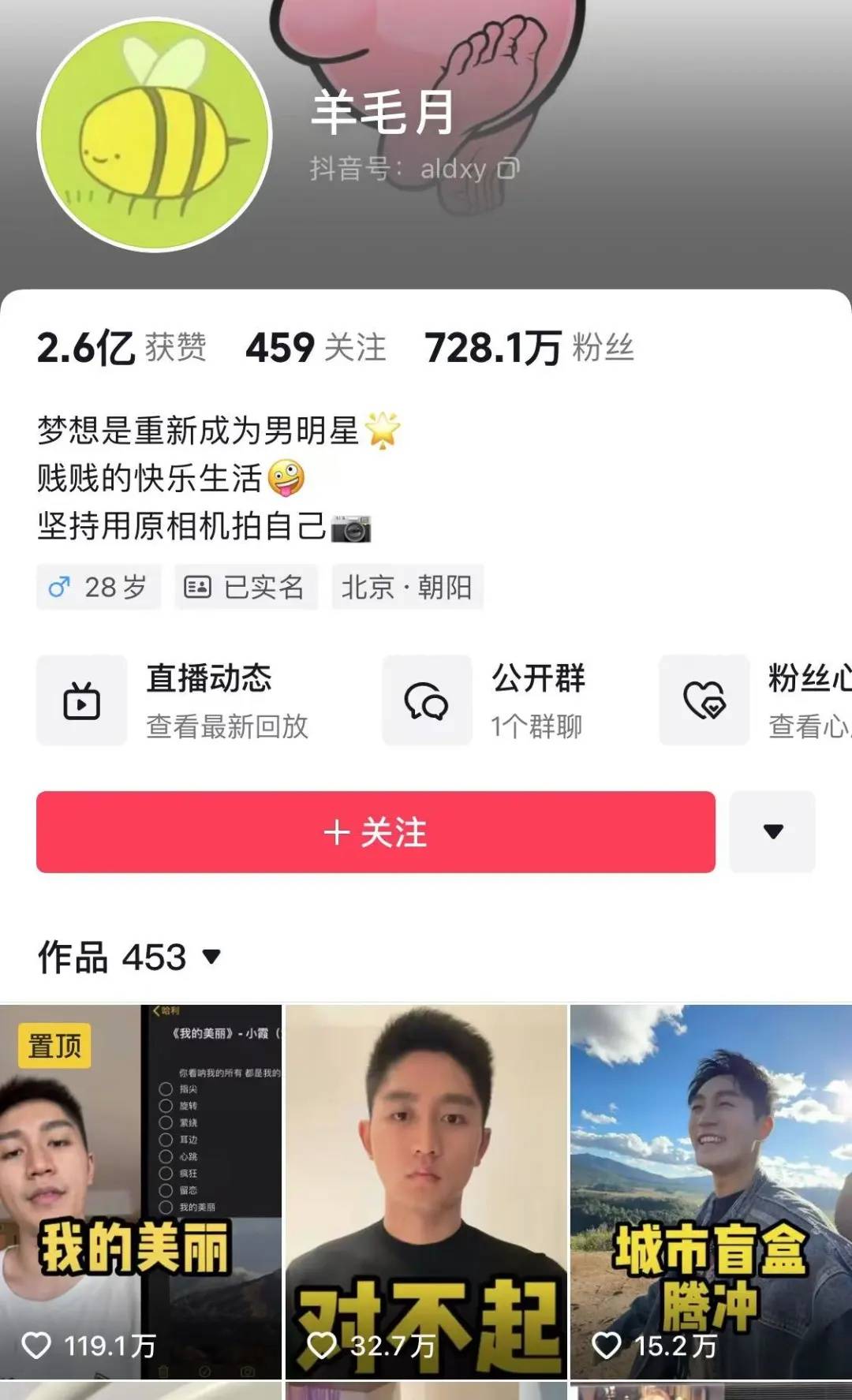Click the 28岁 age tag
Image resolution: width=852 pixels, height=1400 pixels.
(x=99, y=587)
